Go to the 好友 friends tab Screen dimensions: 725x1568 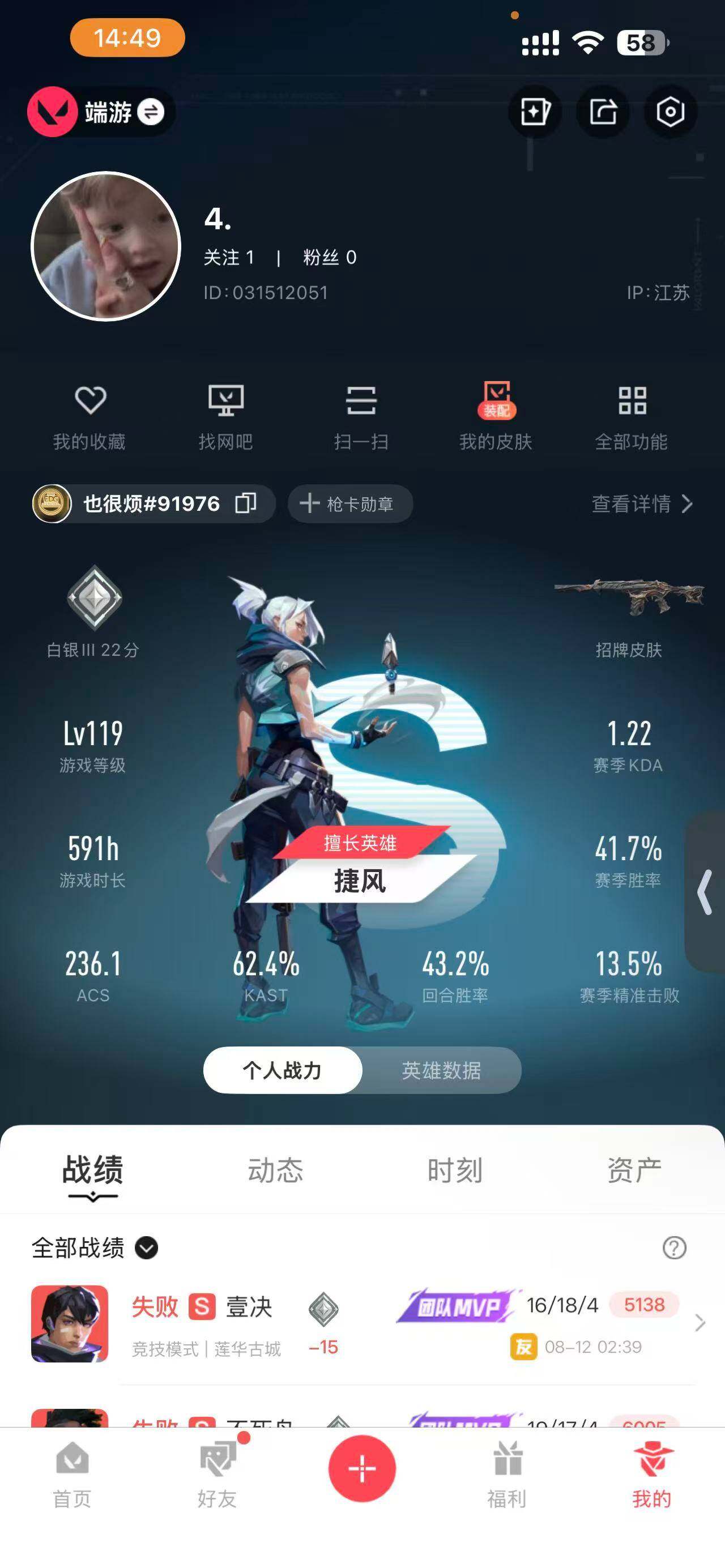217,1474
